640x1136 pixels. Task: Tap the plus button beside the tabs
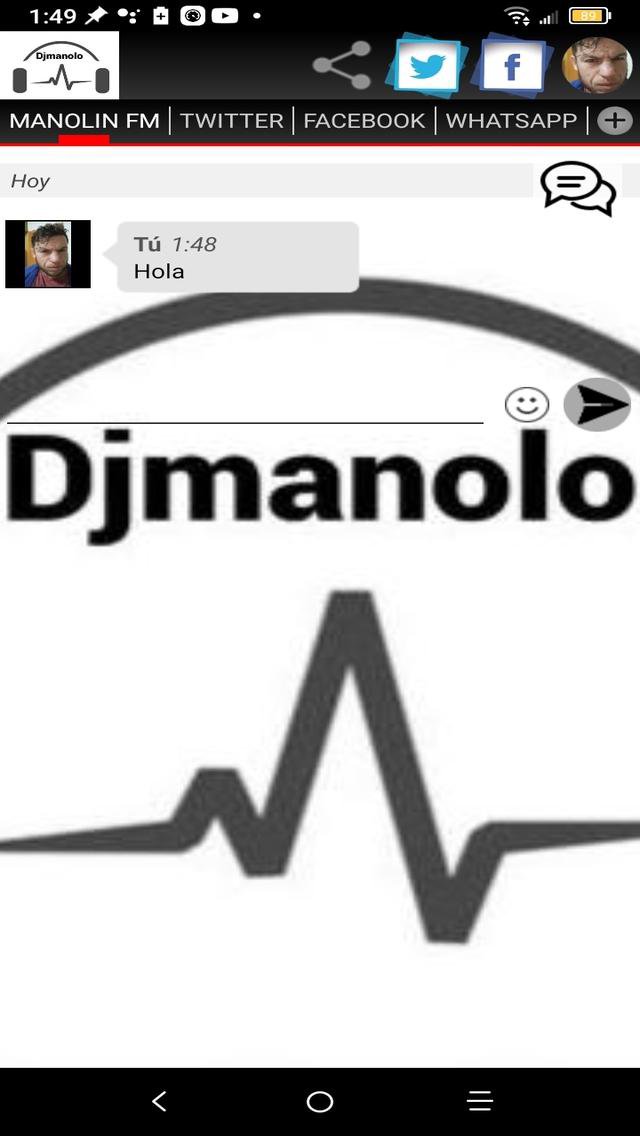tap(614, 121)
